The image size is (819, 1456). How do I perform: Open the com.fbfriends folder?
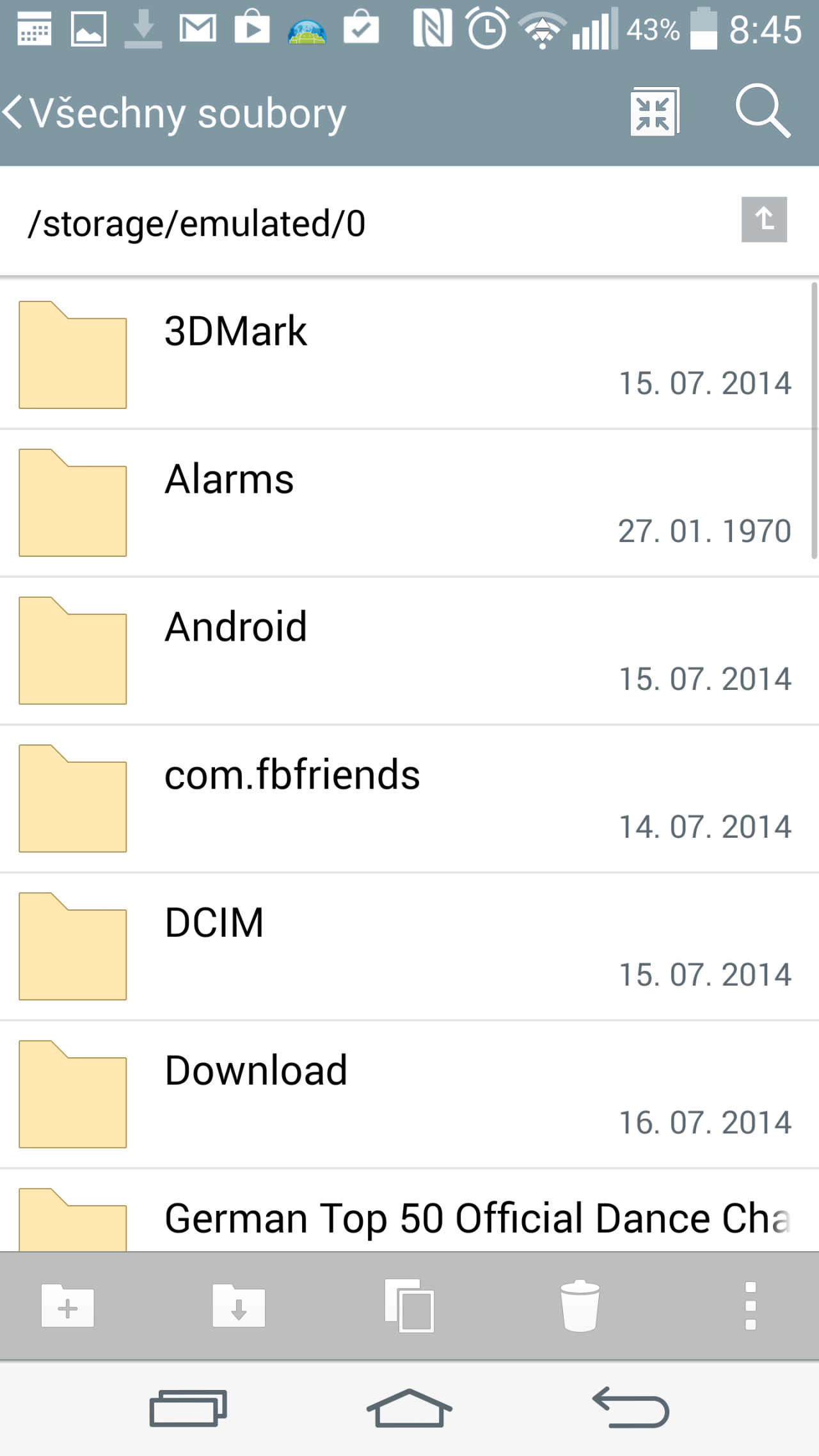(x=409, y=799)
